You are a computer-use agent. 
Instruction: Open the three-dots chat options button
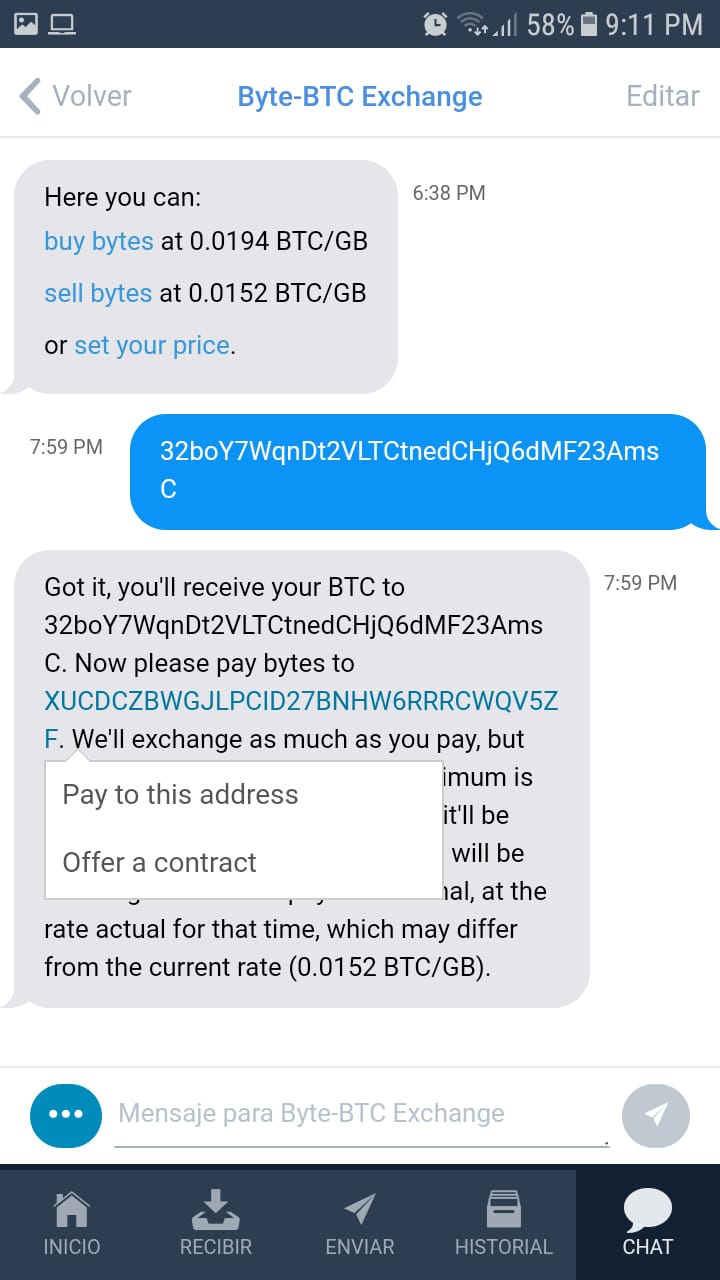point(66,1114)
